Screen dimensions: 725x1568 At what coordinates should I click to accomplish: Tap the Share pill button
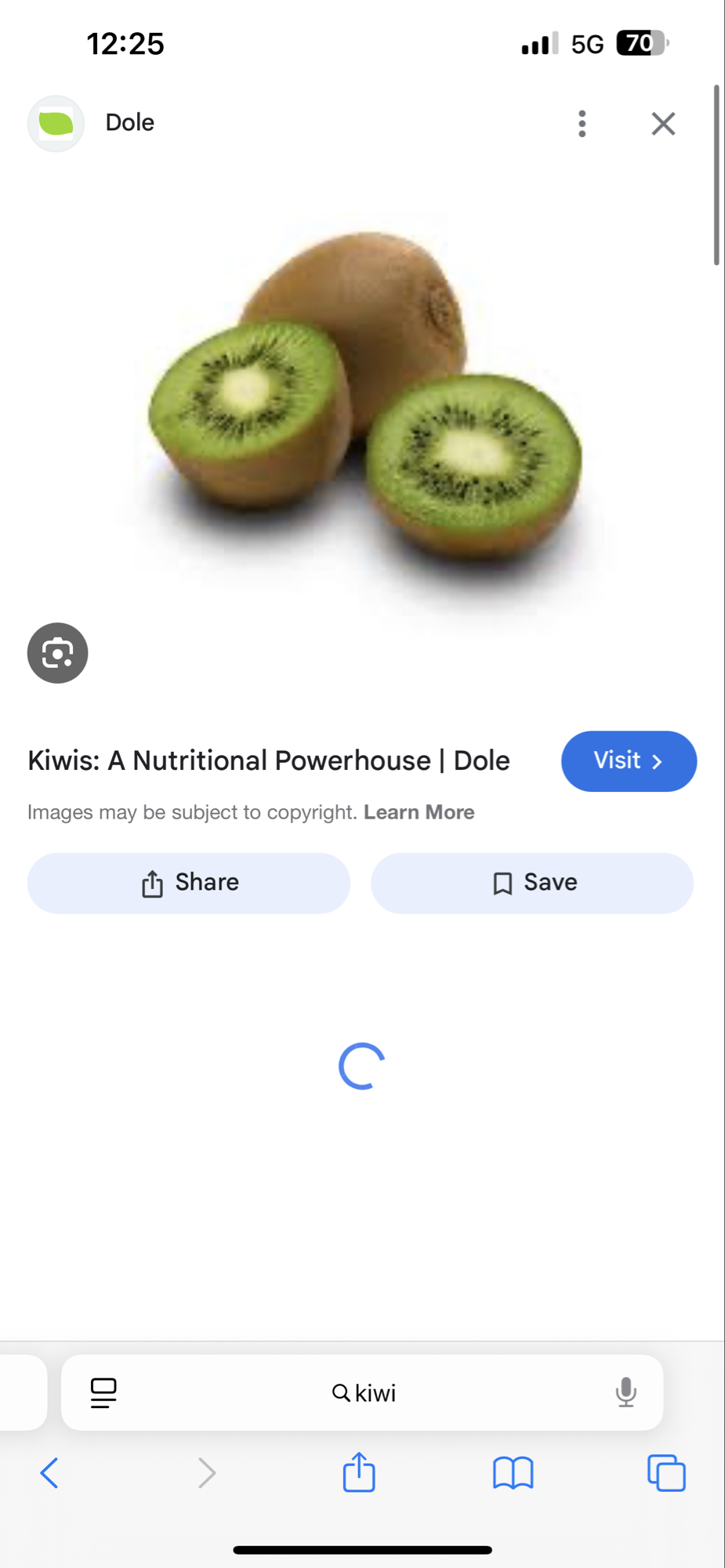(188, 883)
